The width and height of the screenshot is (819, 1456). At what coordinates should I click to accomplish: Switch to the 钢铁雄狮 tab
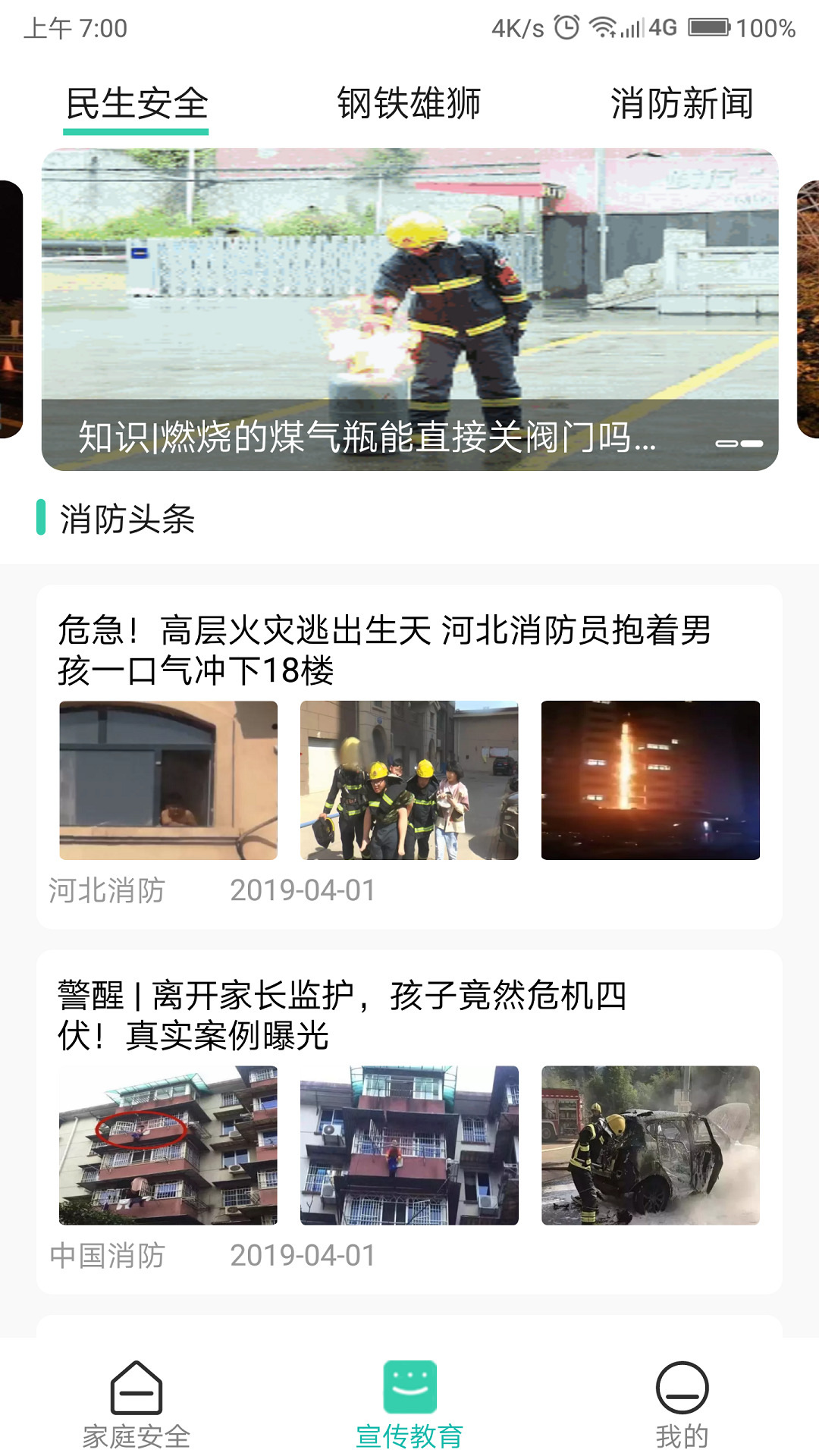pyautogui.click(x=409, y=105)
